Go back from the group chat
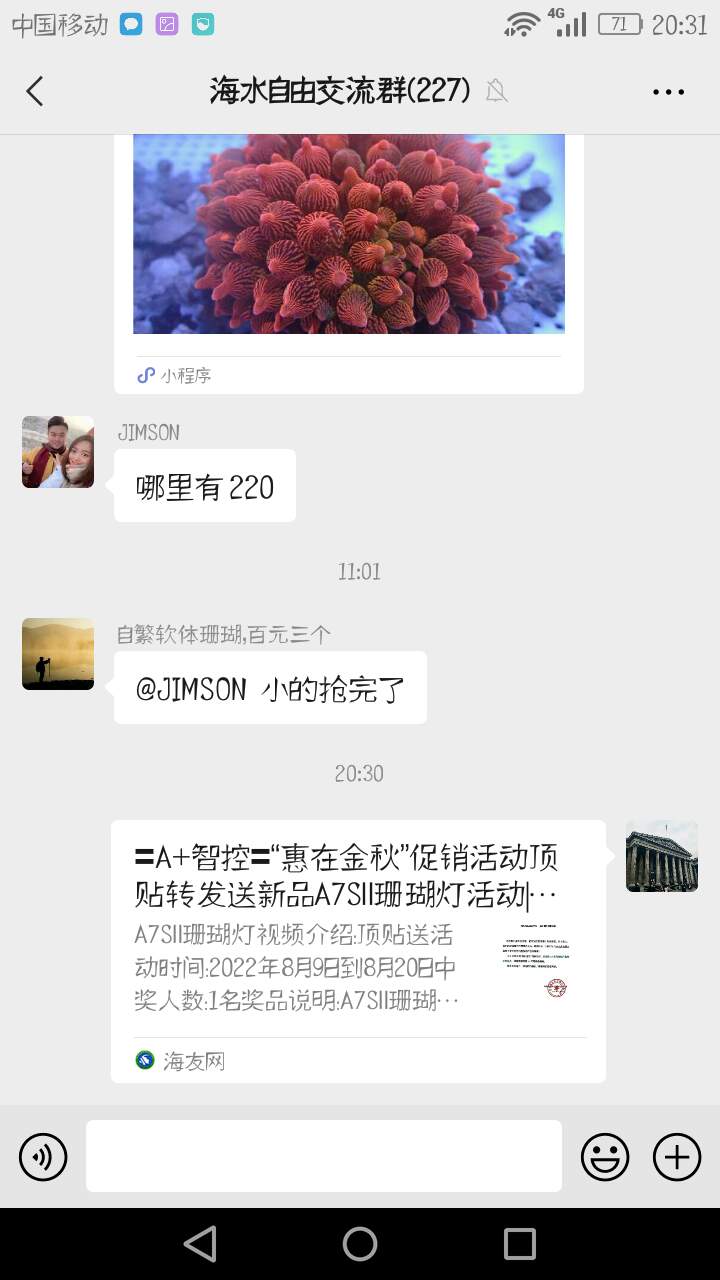720x1280 pixels. (35, 91)
